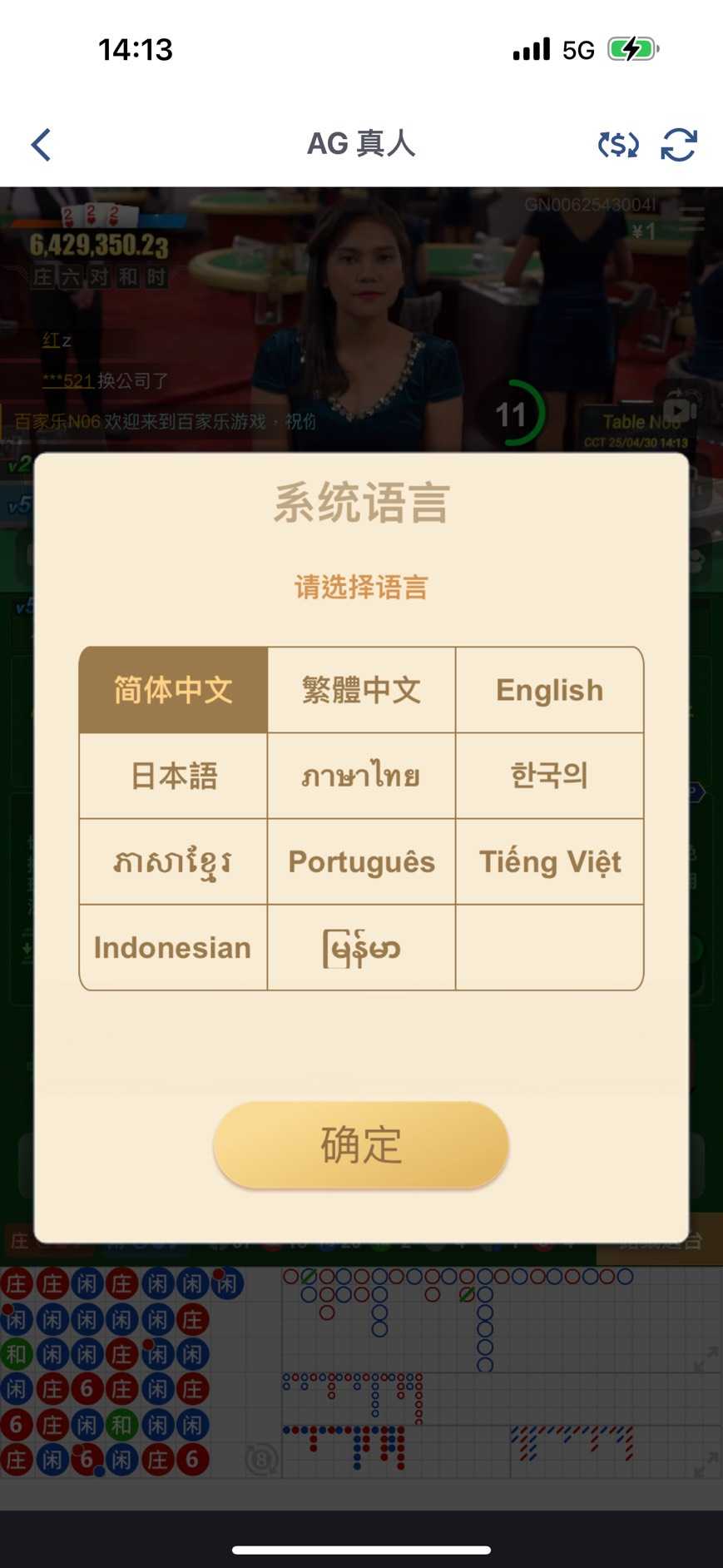
Task: Select the Khmer language option
Action: (173, 862)
